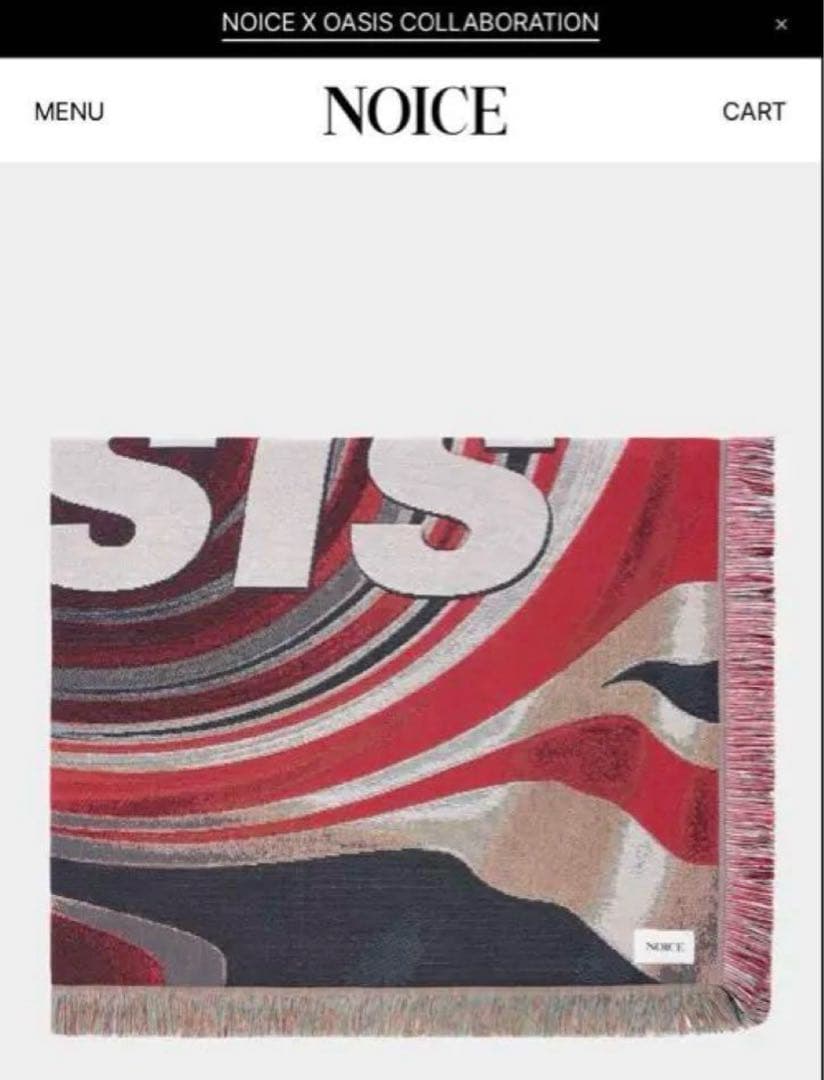Dismiss the collaboration announcement banner
Screen dimensions: 824x1080
coord(781,24)
